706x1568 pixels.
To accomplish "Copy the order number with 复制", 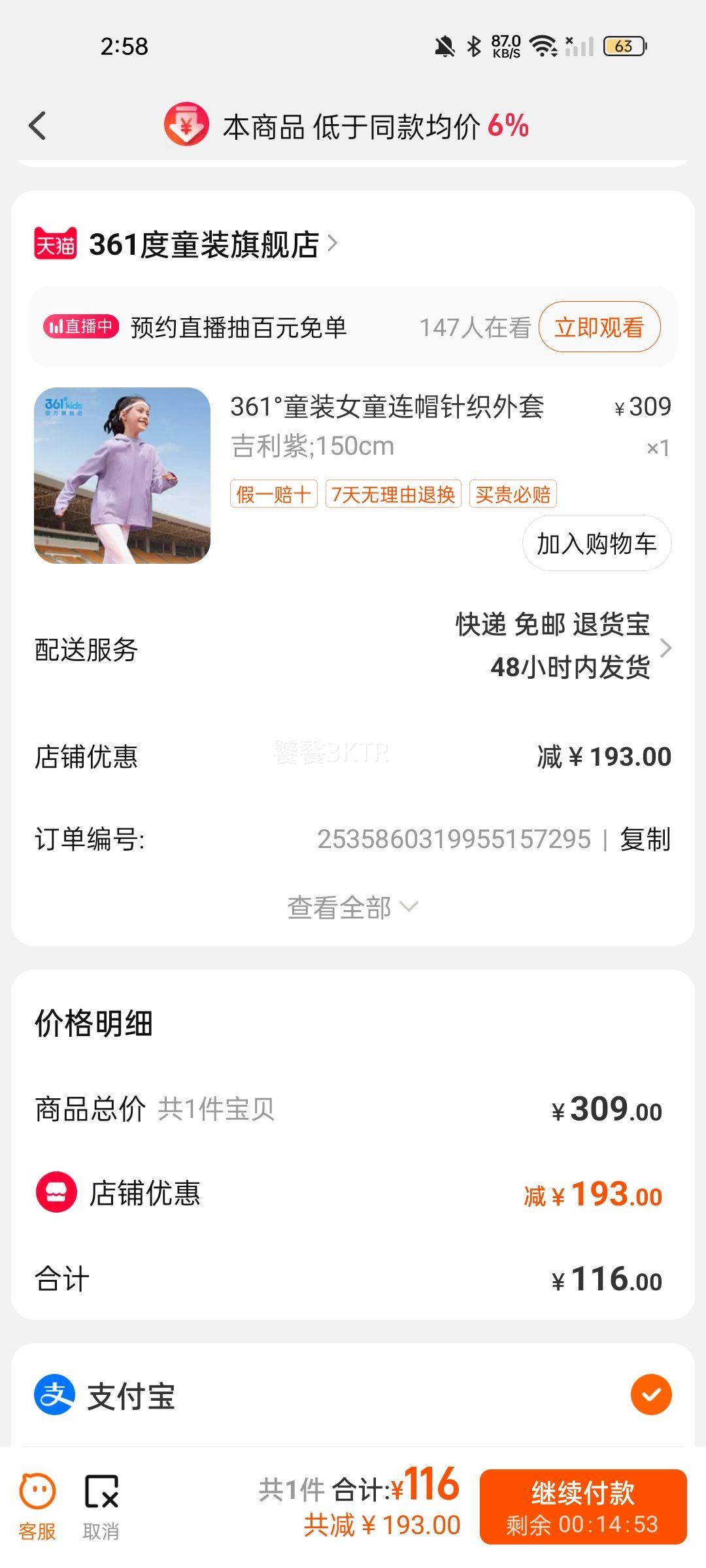I will click(645, 839).
